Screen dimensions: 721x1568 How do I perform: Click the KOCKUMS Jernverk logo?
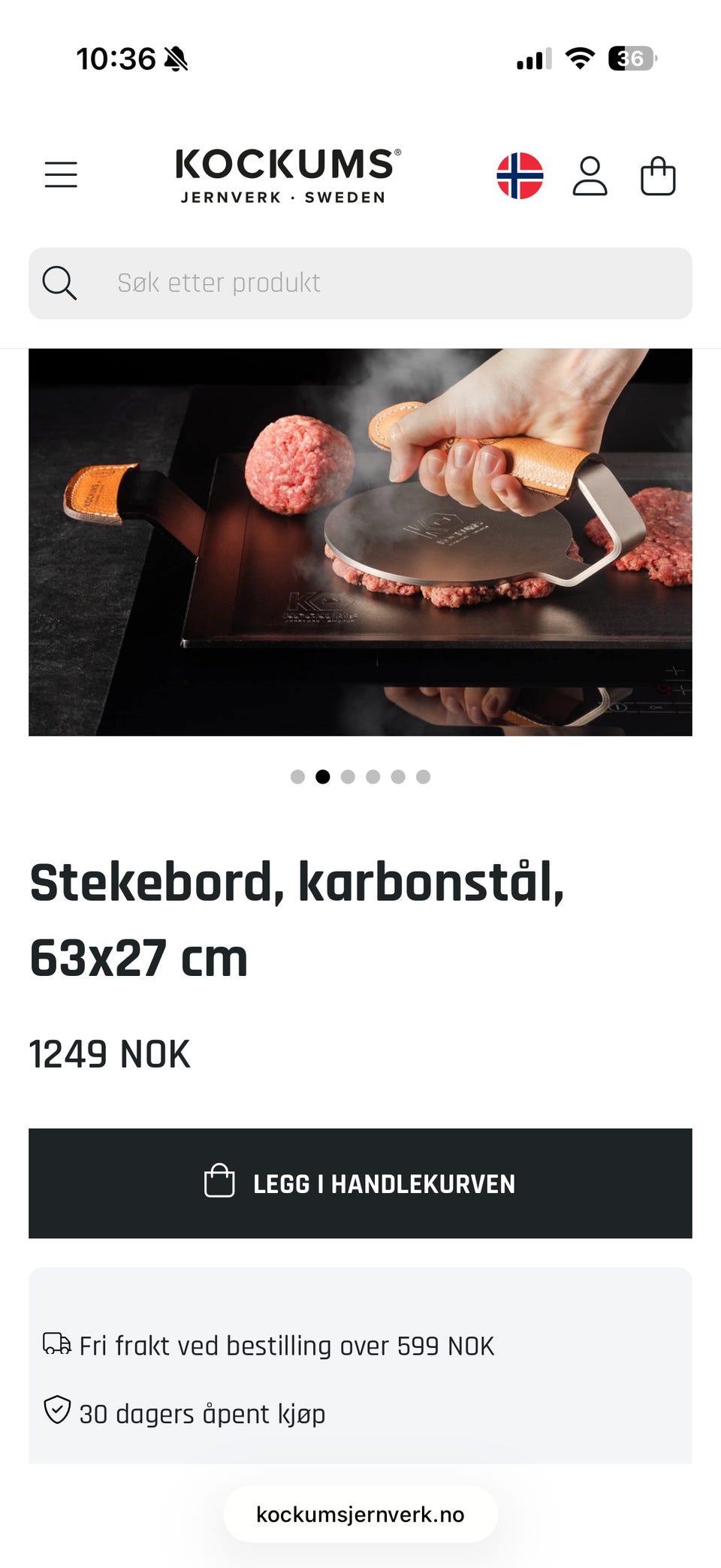[x=287, y=174]
